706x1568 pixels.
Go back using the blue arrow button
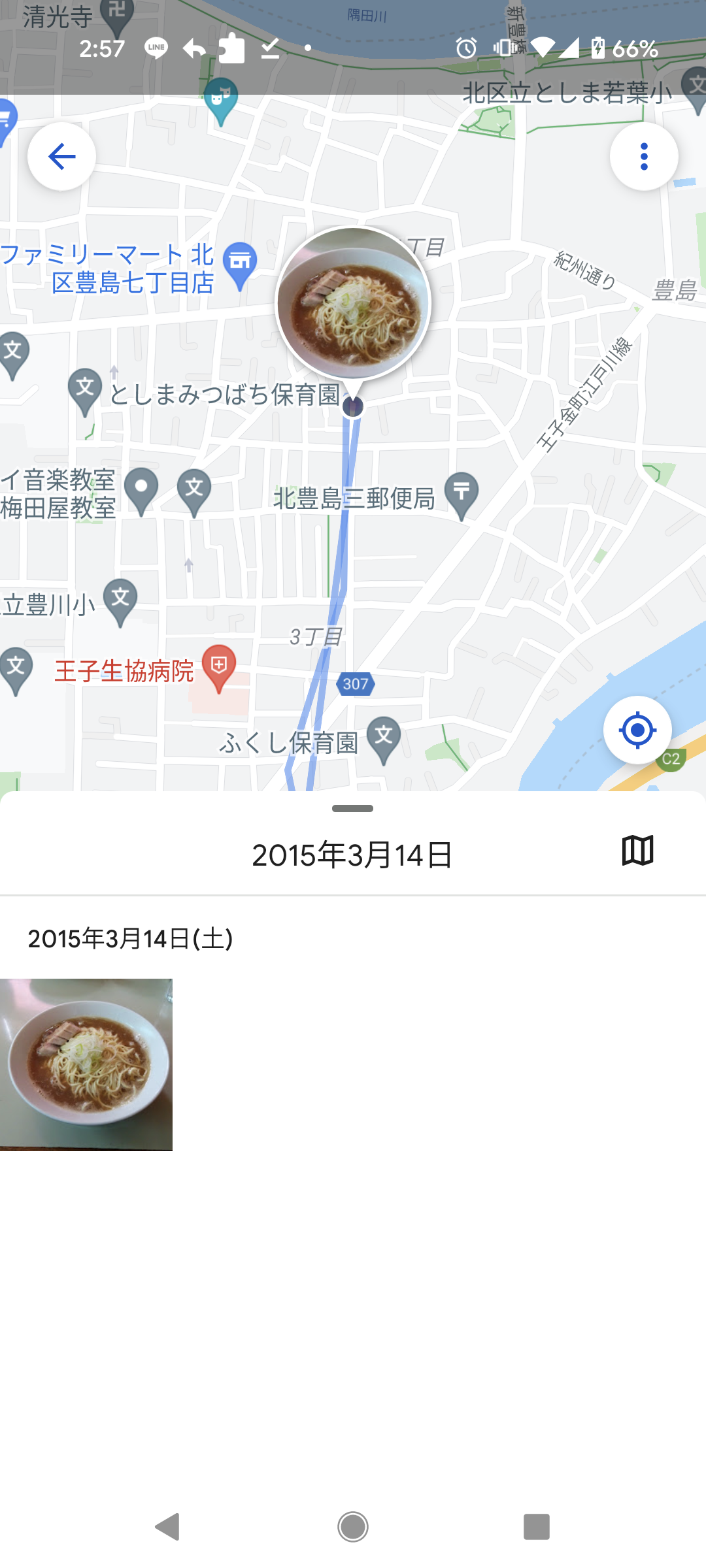pos(61,157)
